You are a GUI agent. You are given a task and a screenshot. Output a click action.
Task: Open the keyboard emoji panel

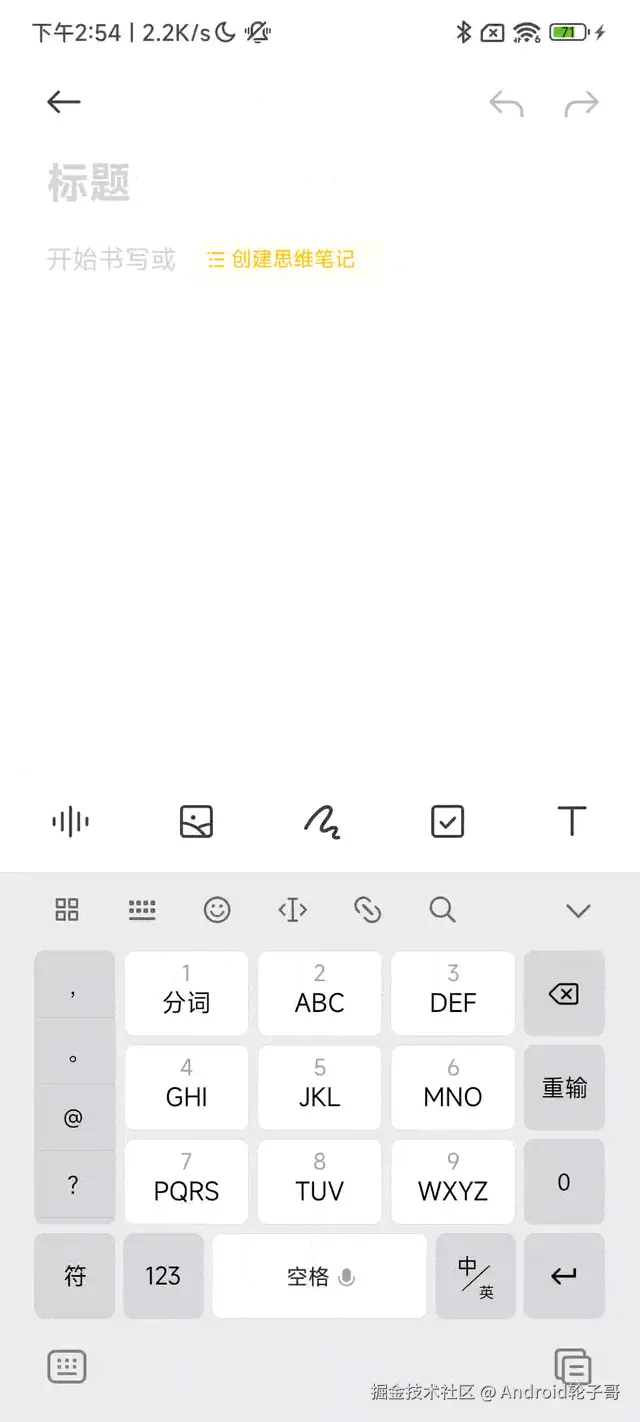(217, 909)
